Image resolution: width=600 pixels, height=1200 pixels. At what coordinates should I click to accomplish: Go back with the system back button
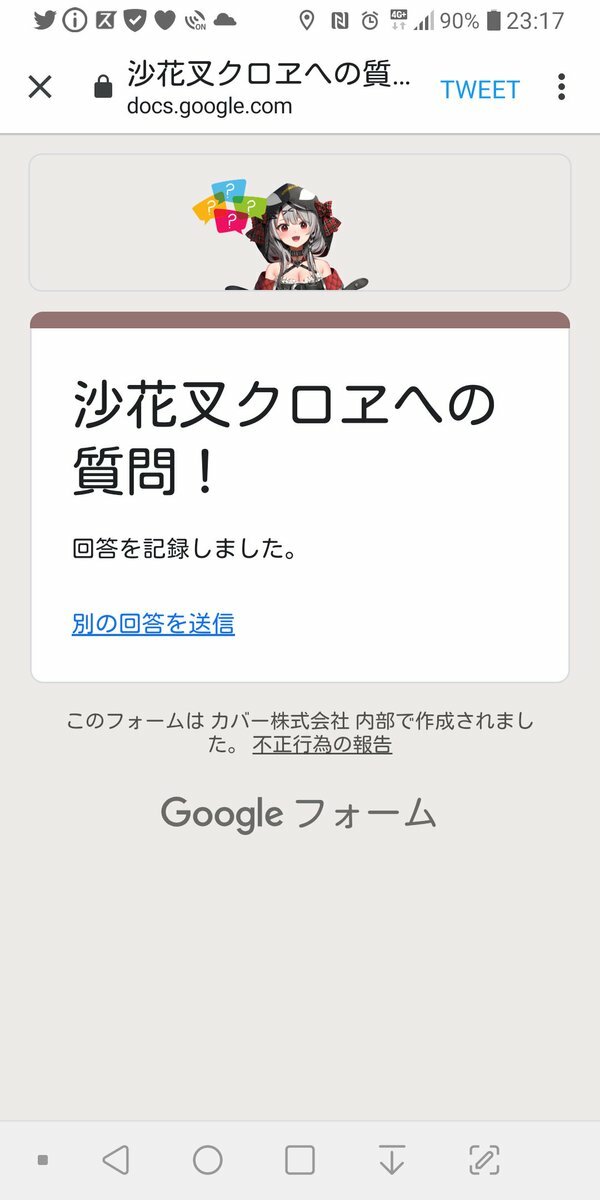pyautogui.click(x=116, y=1160)
